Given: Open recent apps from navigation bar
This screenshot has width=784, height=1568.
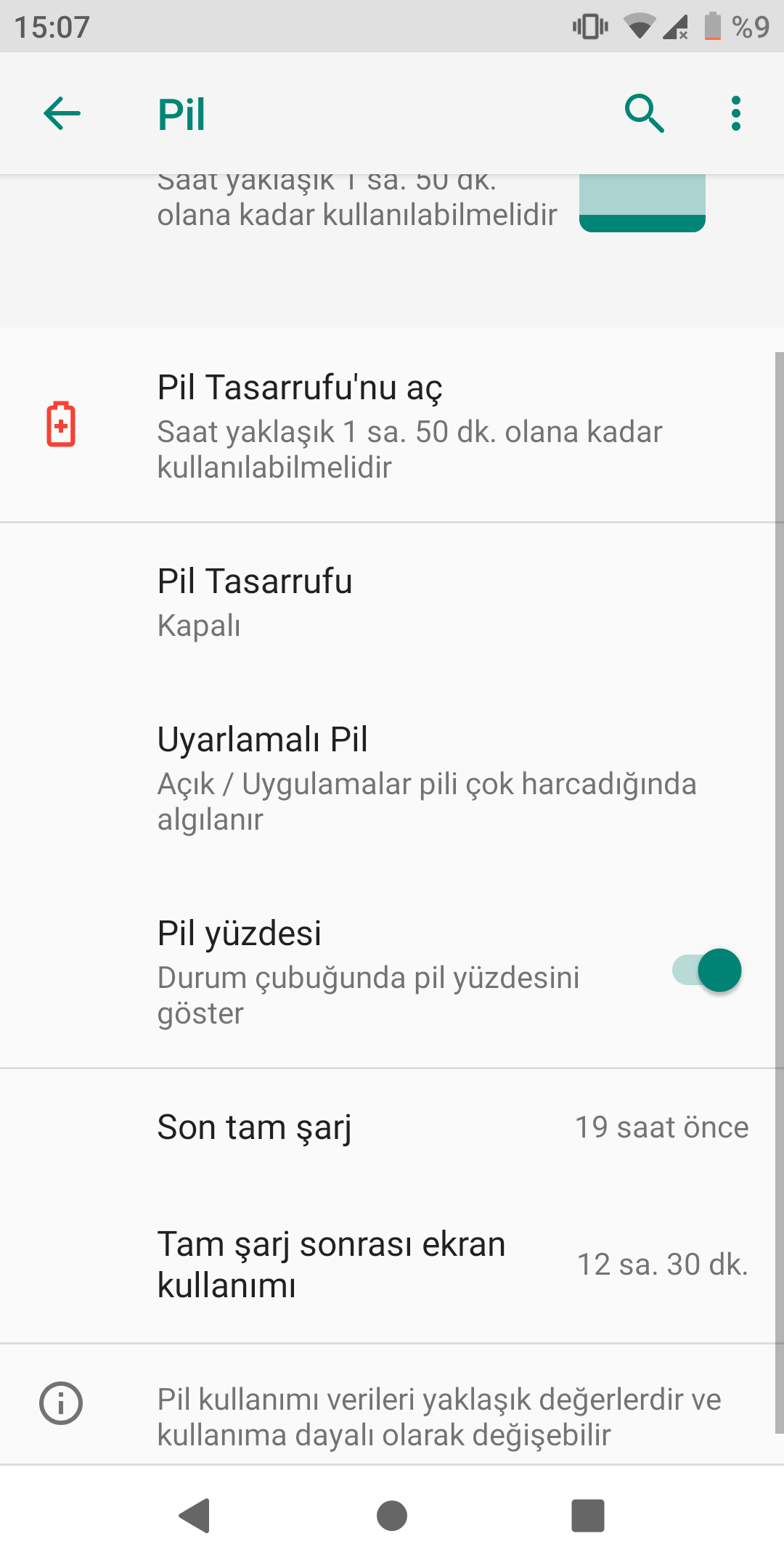Looking at the screenshot, I should 588,1516.
